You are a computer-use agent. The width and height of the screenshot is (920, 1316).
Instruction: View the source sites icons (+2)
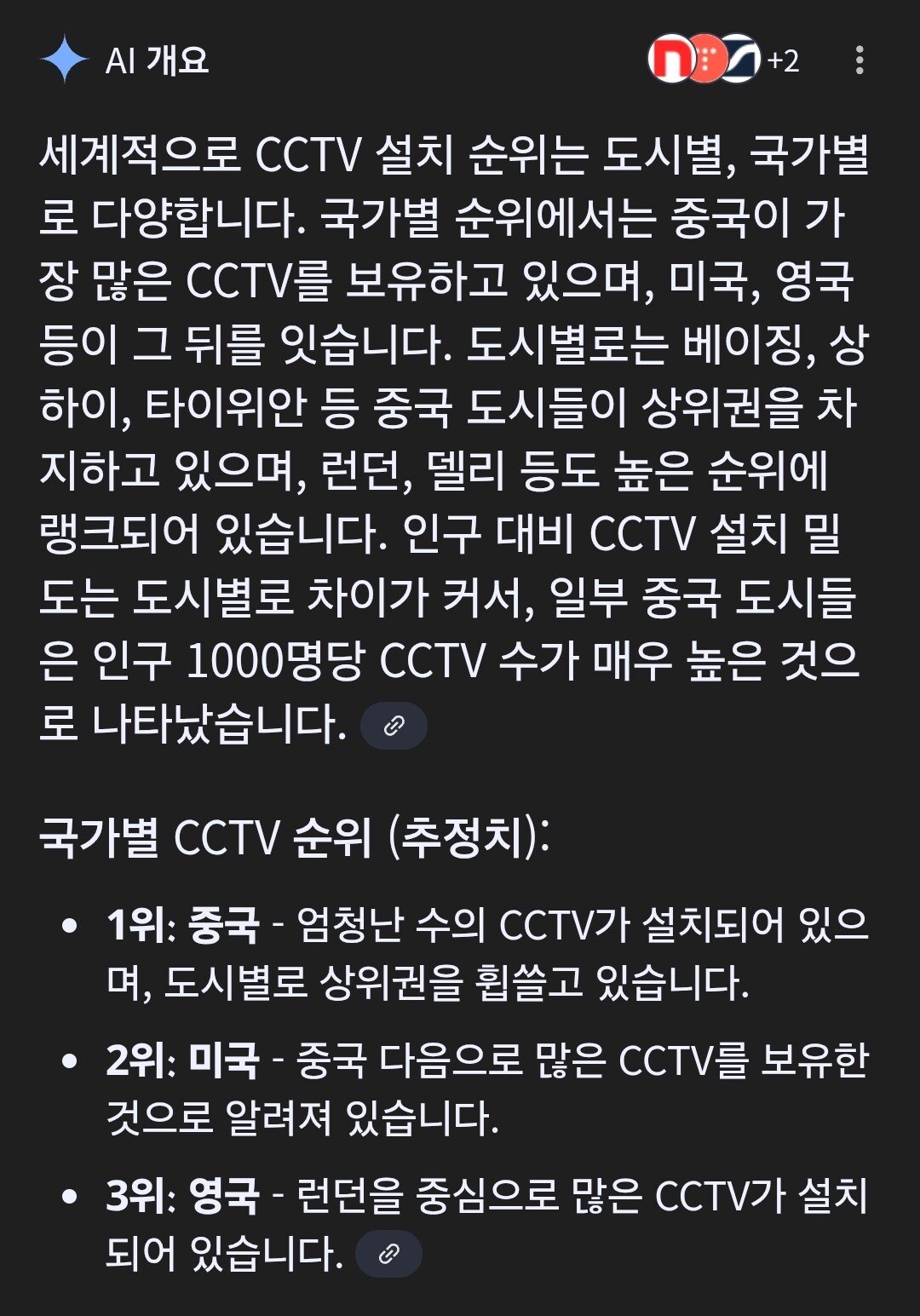723,60
